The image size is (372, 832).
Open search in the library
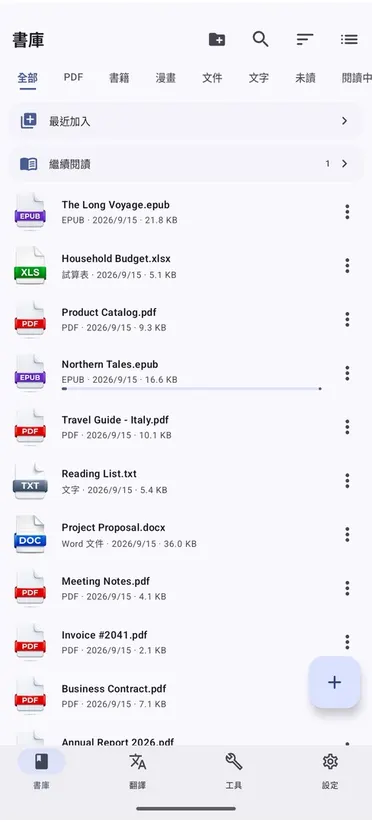click(x=261, y=39)
